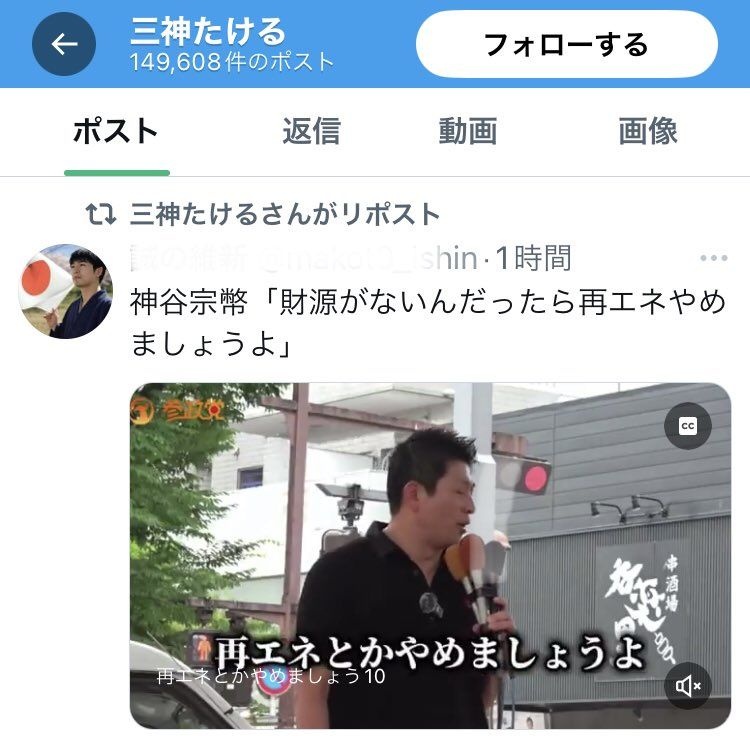Open the 動画 tab
The width and height of the screenshot is (750, 749).
(467, 131)
